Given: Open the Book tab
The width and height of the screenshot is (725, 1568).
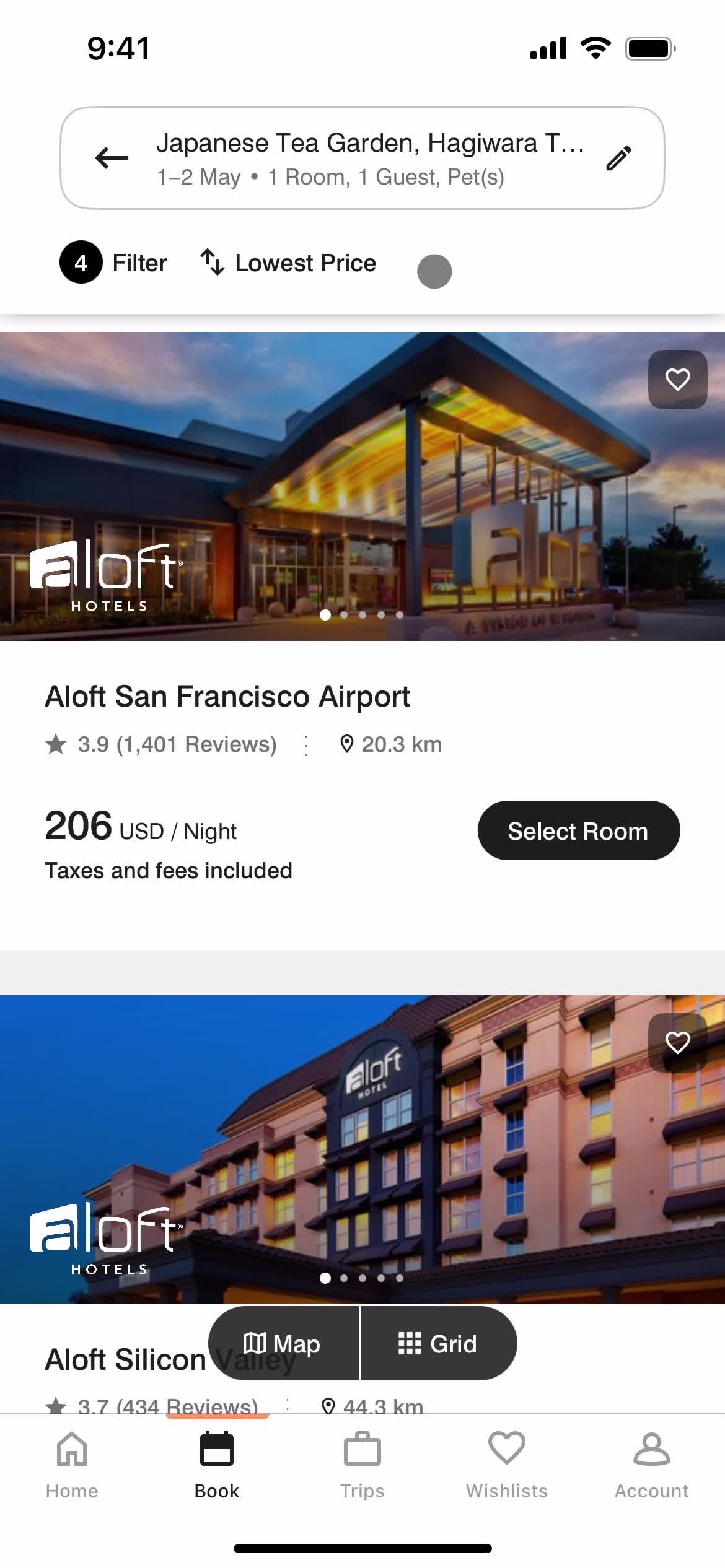Looking at the screenshot, I should (x=217, y=1465).
